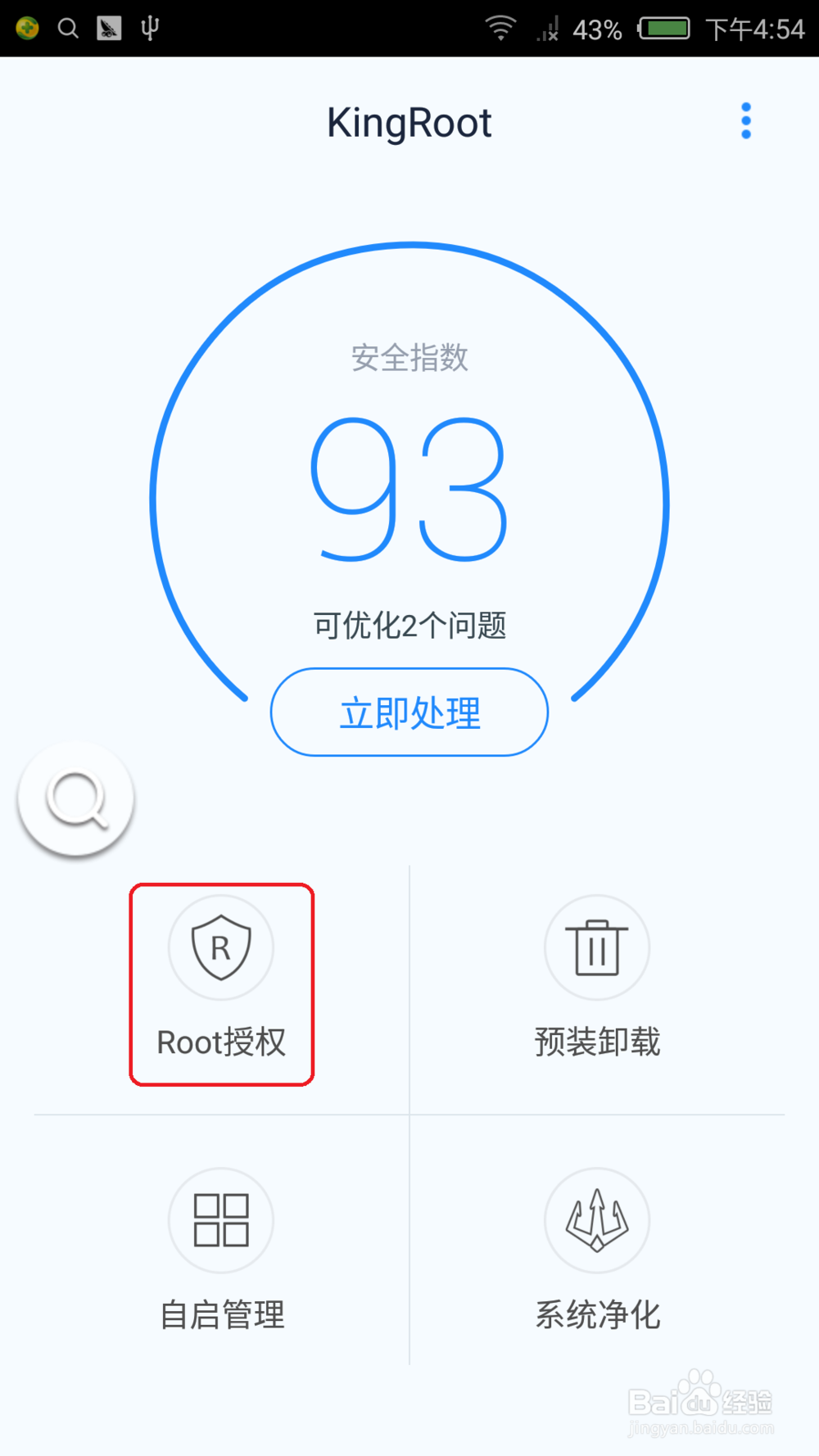Tap the 安全指数 security index label
Screen dimensions: 819x1456
click(x=409, y=359)
